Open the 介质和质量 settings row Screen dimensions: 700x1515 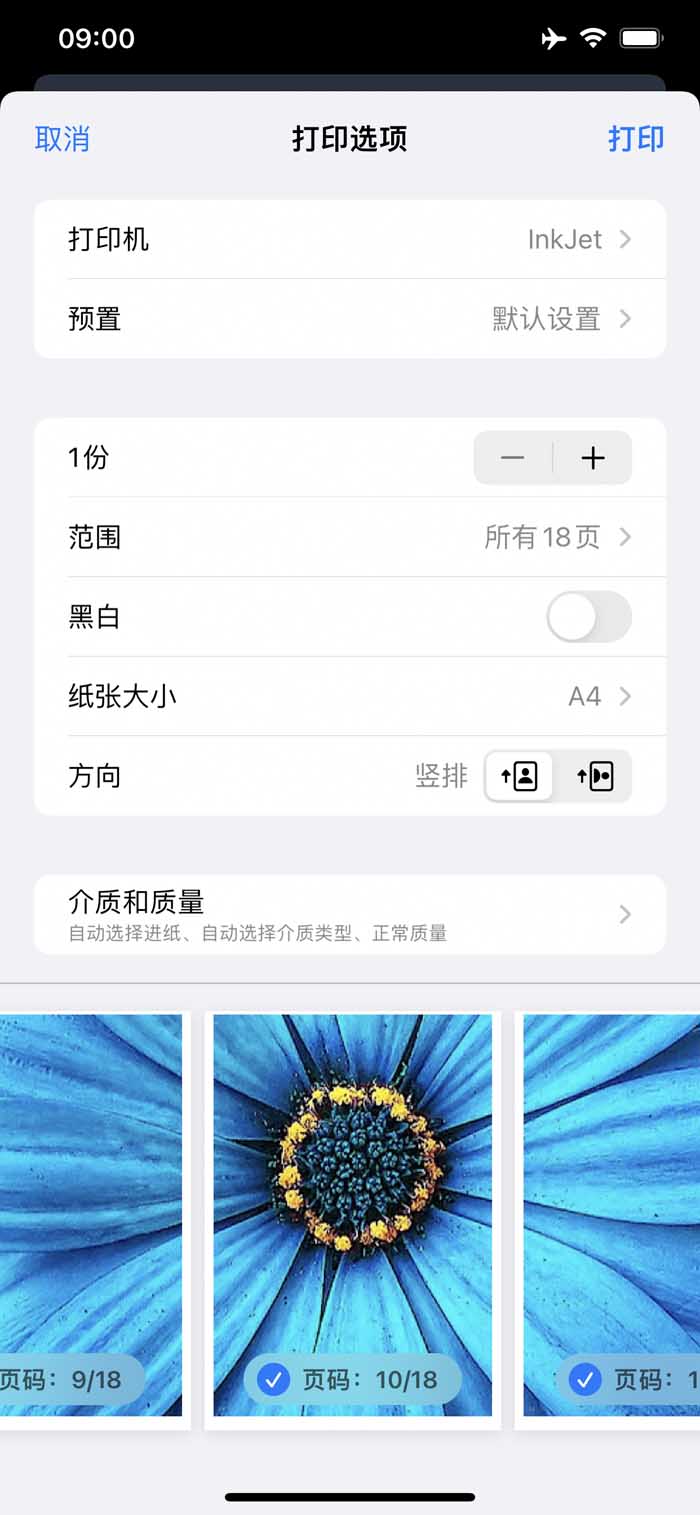click(x=350, y=914)
